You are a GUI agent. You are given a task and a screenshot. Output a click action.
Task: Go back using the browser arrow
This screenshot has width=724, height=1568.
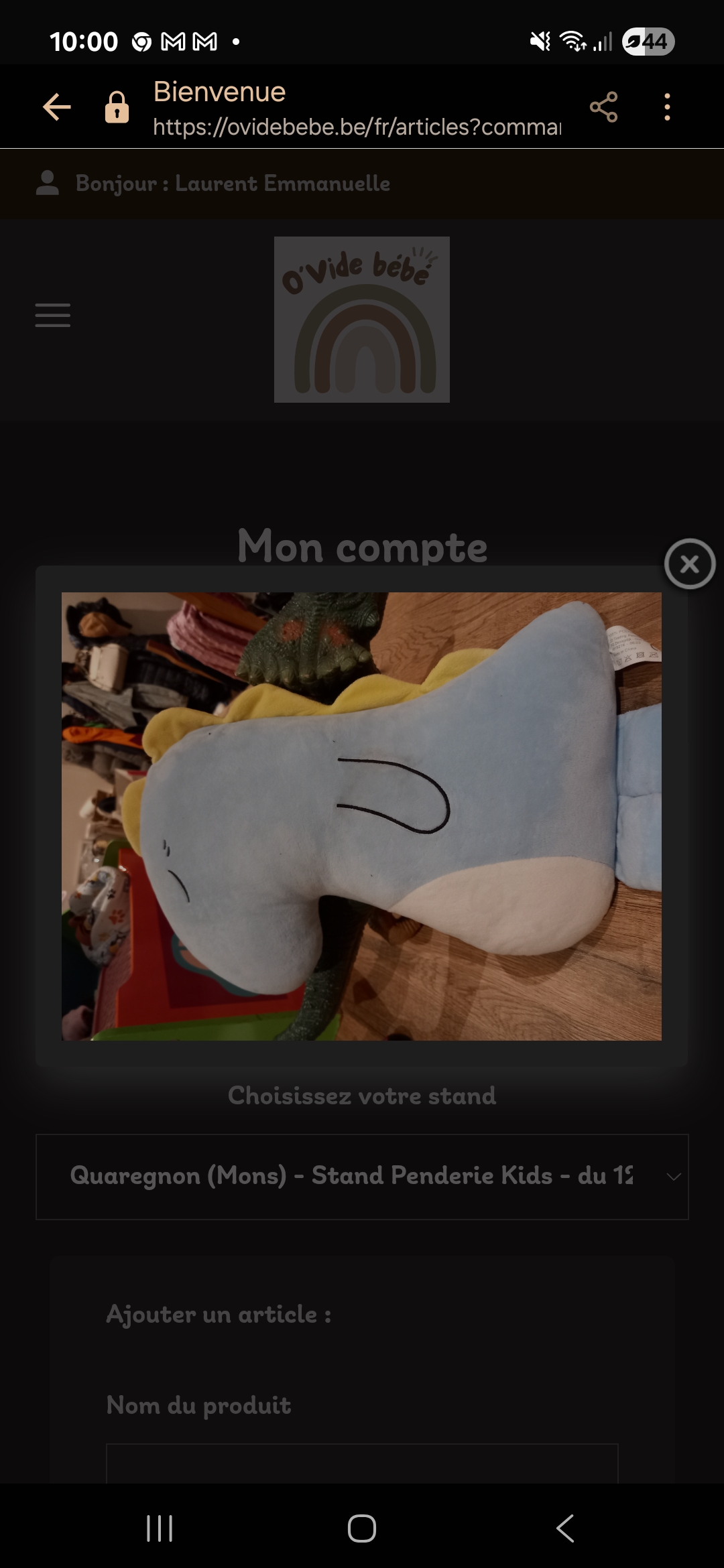click(57, 107)
